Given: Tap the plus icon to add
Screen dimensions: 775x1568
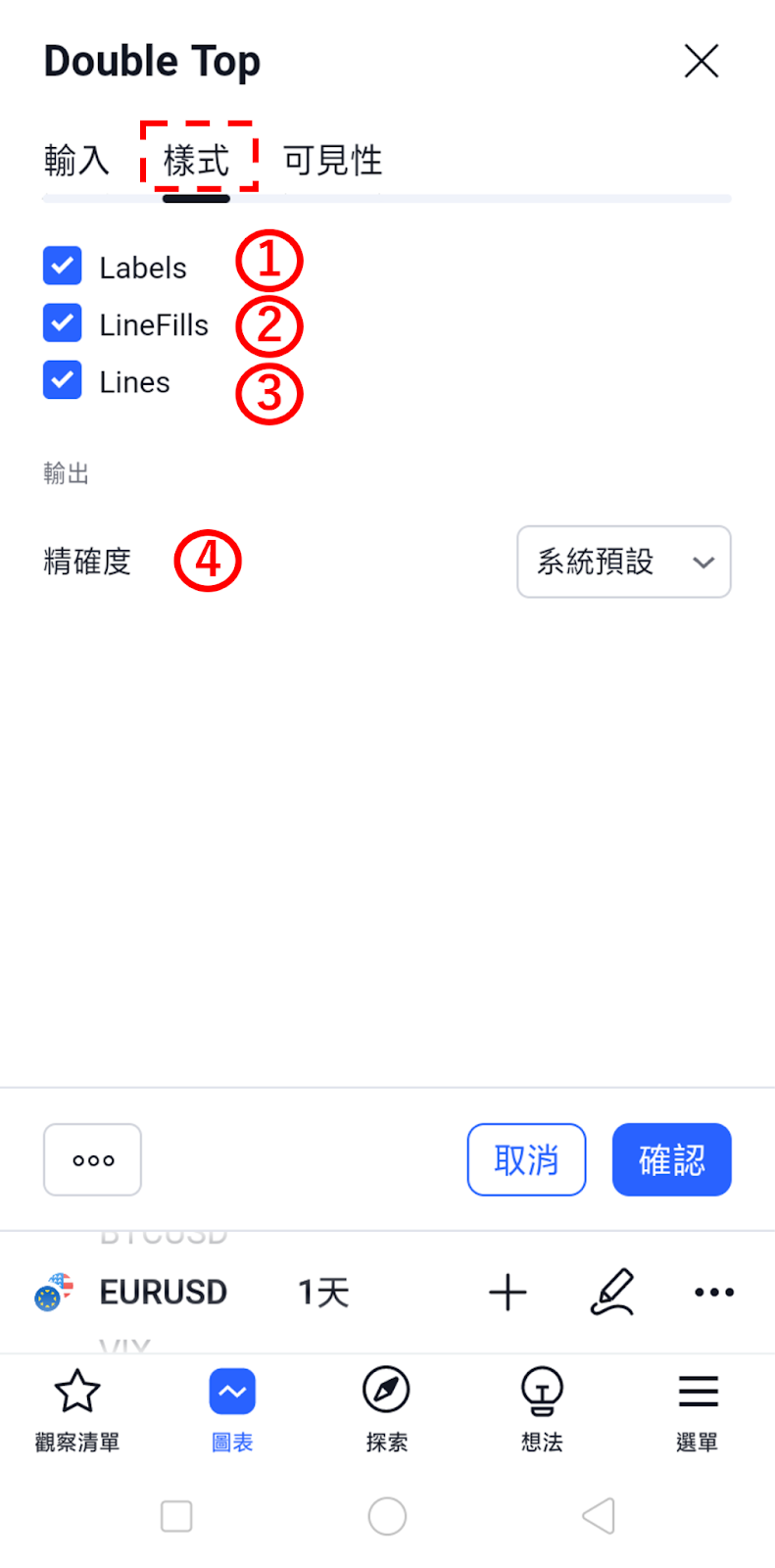Looking at the screenshot, I should pyautogui.click(x=508, y=1293).
